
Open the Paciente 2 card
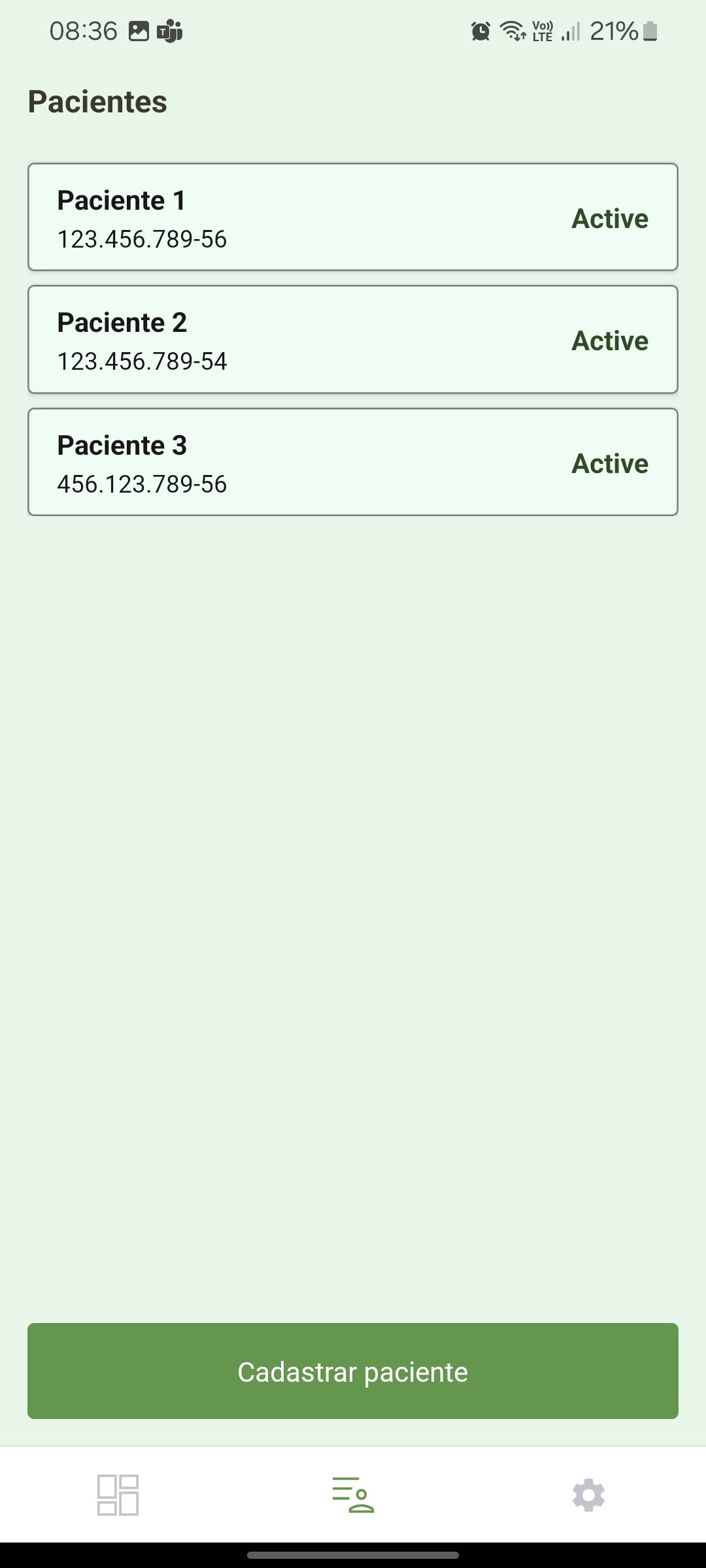[x=352, y=340]
